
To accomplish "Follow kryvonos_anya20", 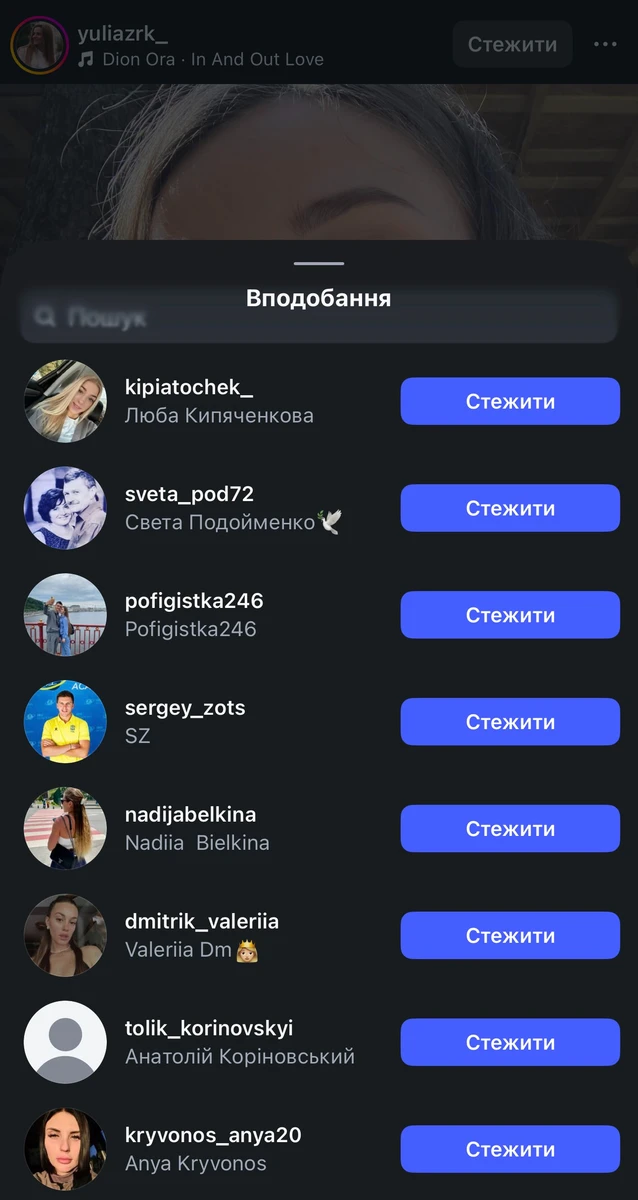I will pyautogui.click(x=510, y=1149).
